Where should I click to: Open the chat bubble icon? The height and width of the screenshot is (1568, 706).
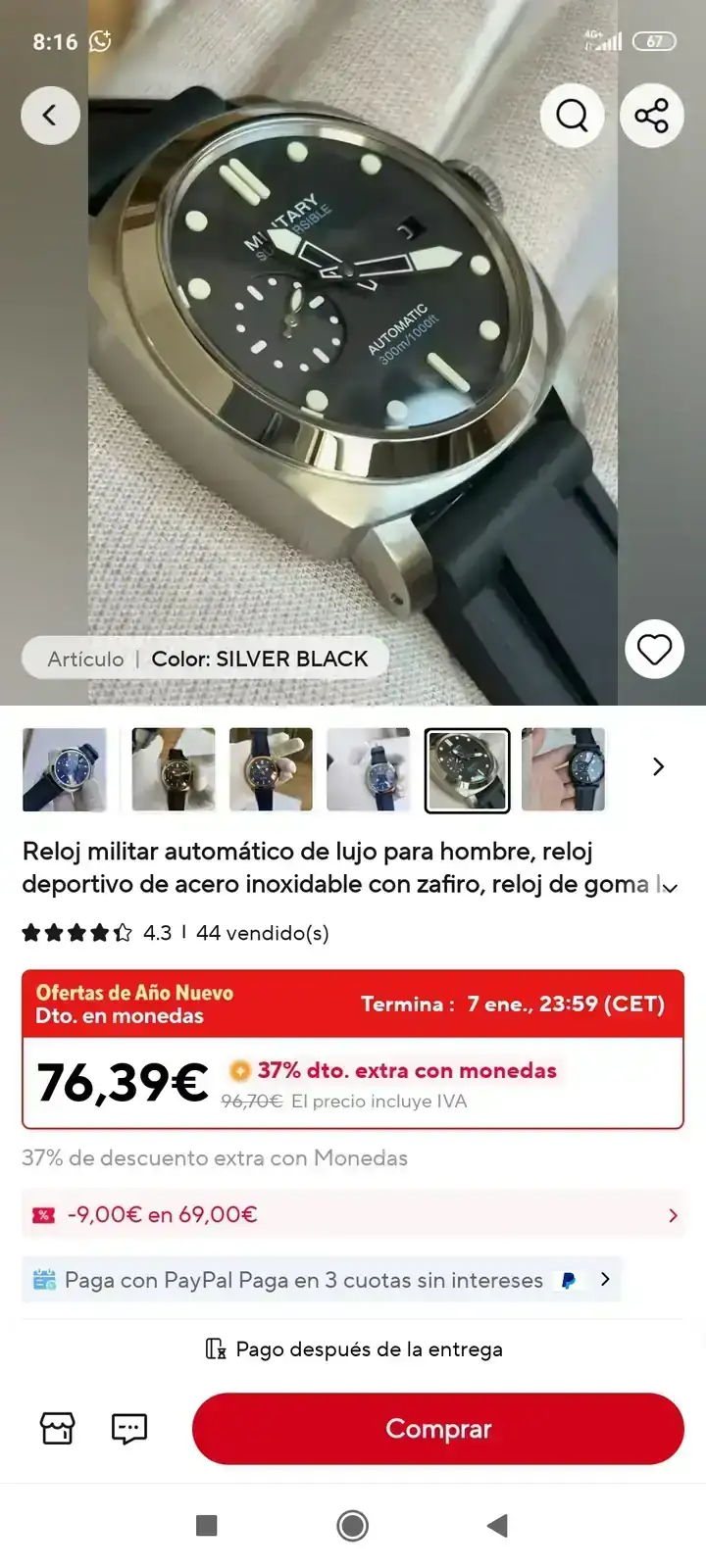click(x=129, y=1429)
